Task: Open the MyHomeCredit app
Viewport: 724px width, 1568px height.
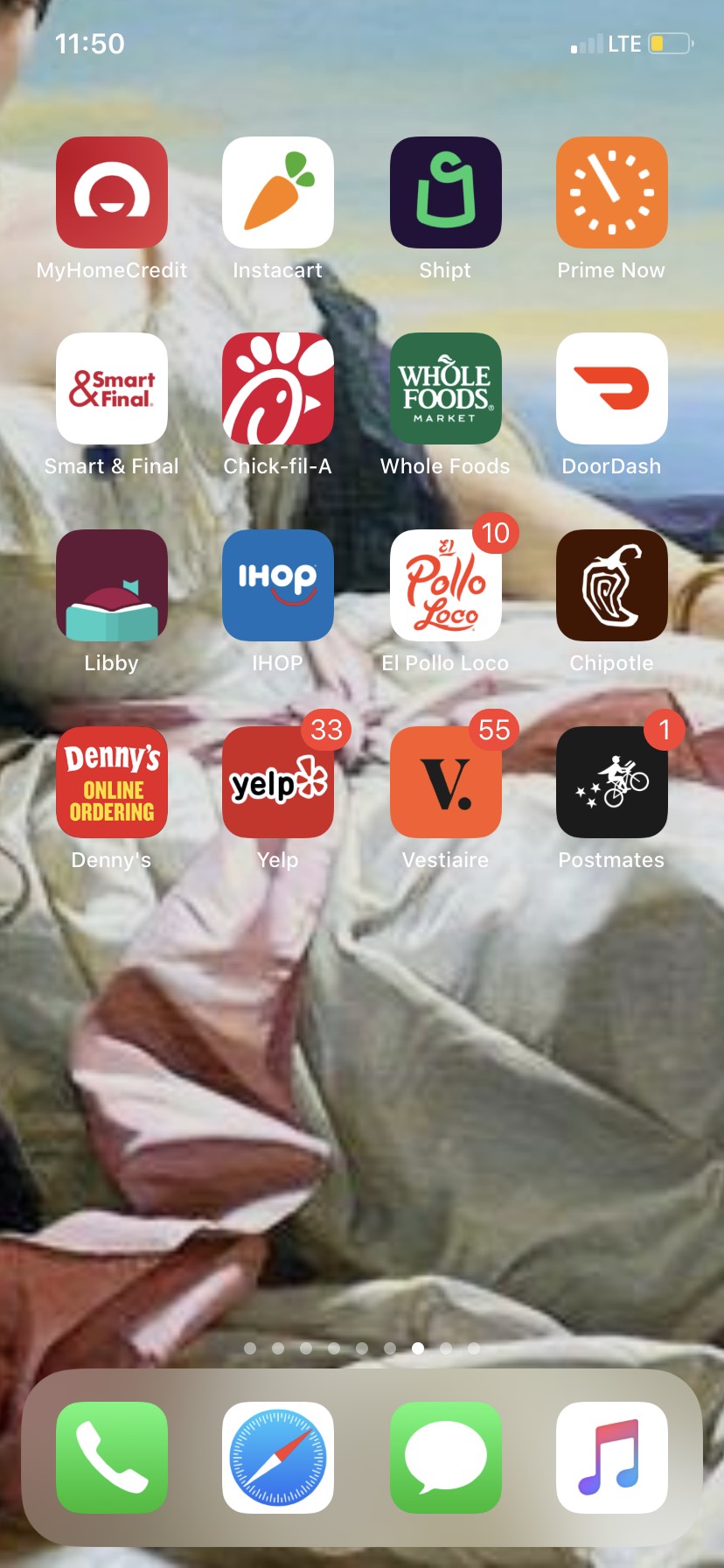Action: pyautogui.click(x=112, y=192)
